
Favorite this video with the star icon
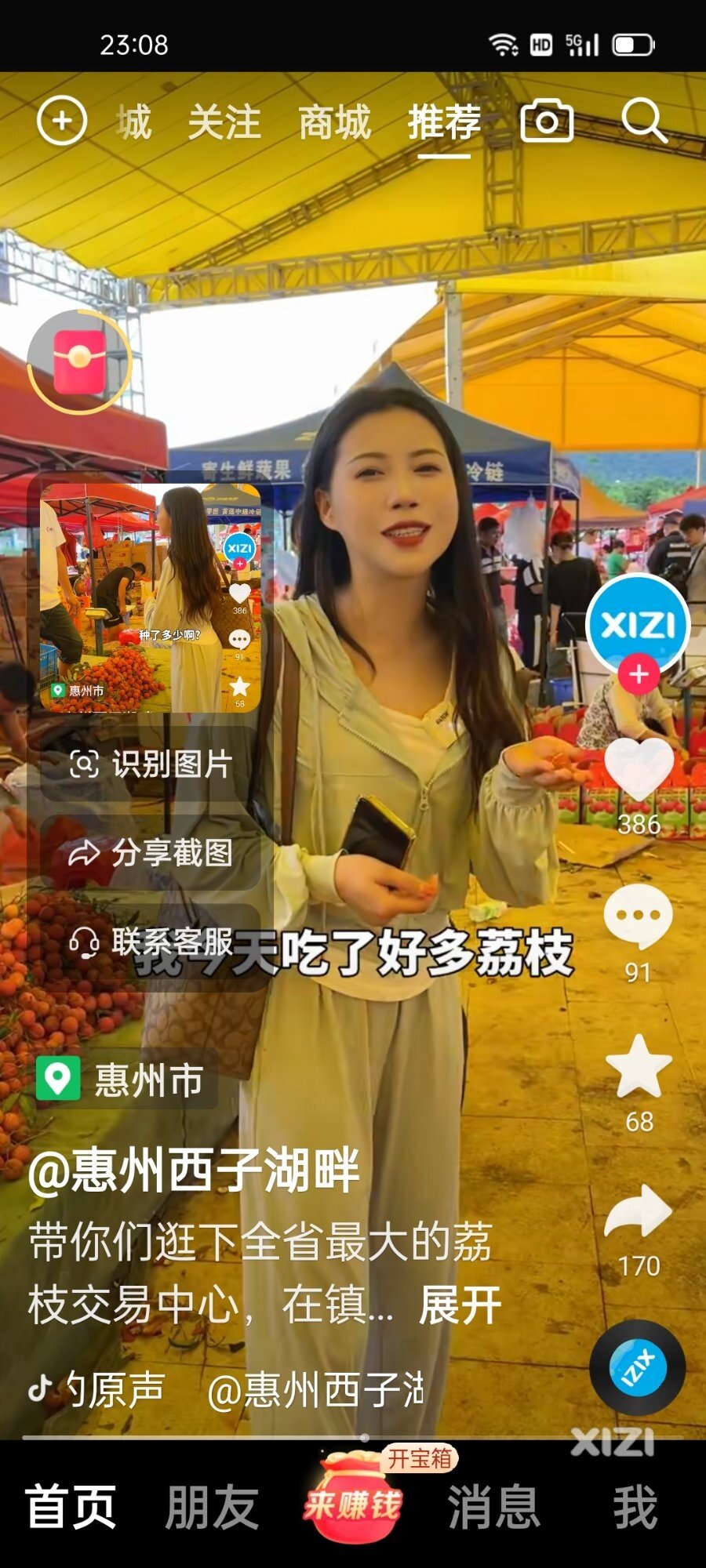[x=639, y=1066]
